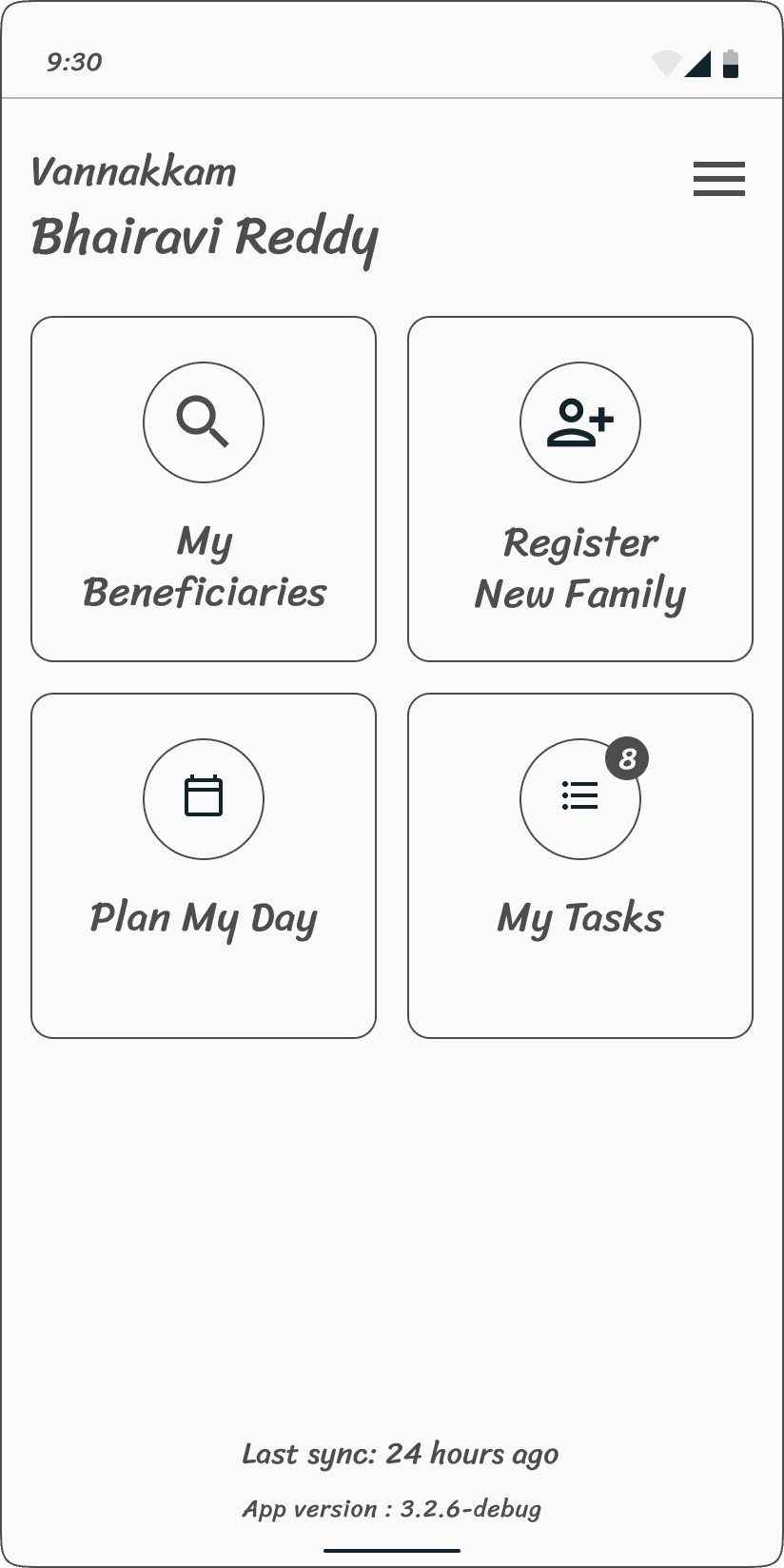Screen dimensions: 784x1568
Task: Open My Beneficiaries card
Action: pyautogui.click(x=204, y=489)
